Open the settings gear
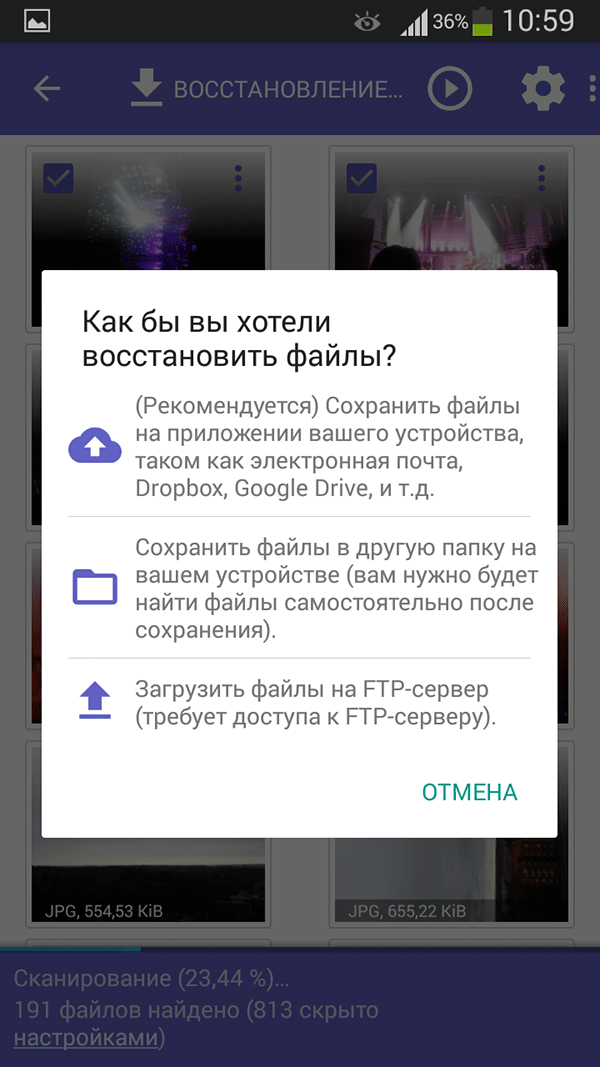Image resolution: width=600 pixels, height=1067 pixels. point(543,89)
